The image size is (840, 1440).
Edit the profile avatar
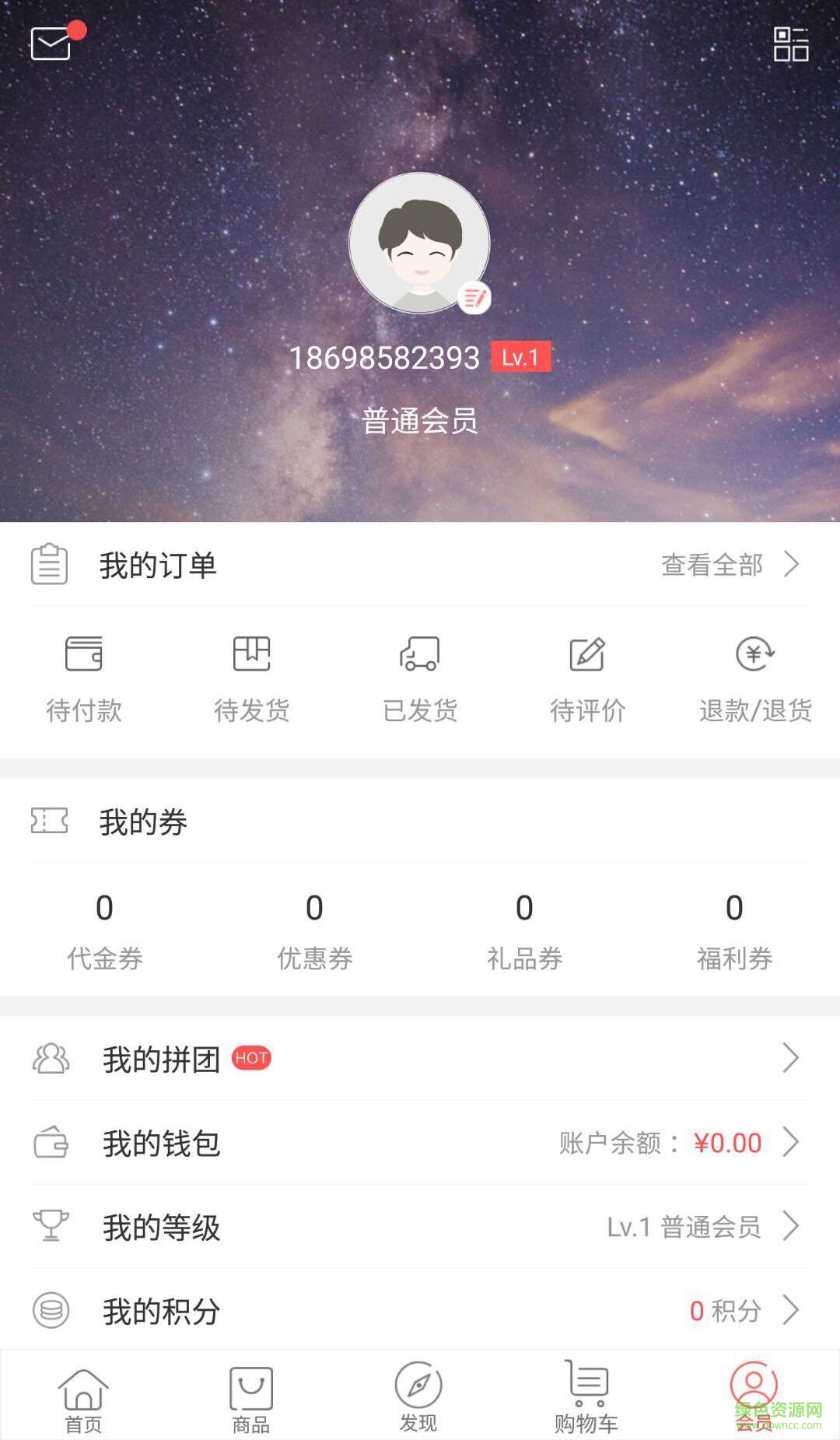pos(474,297)
